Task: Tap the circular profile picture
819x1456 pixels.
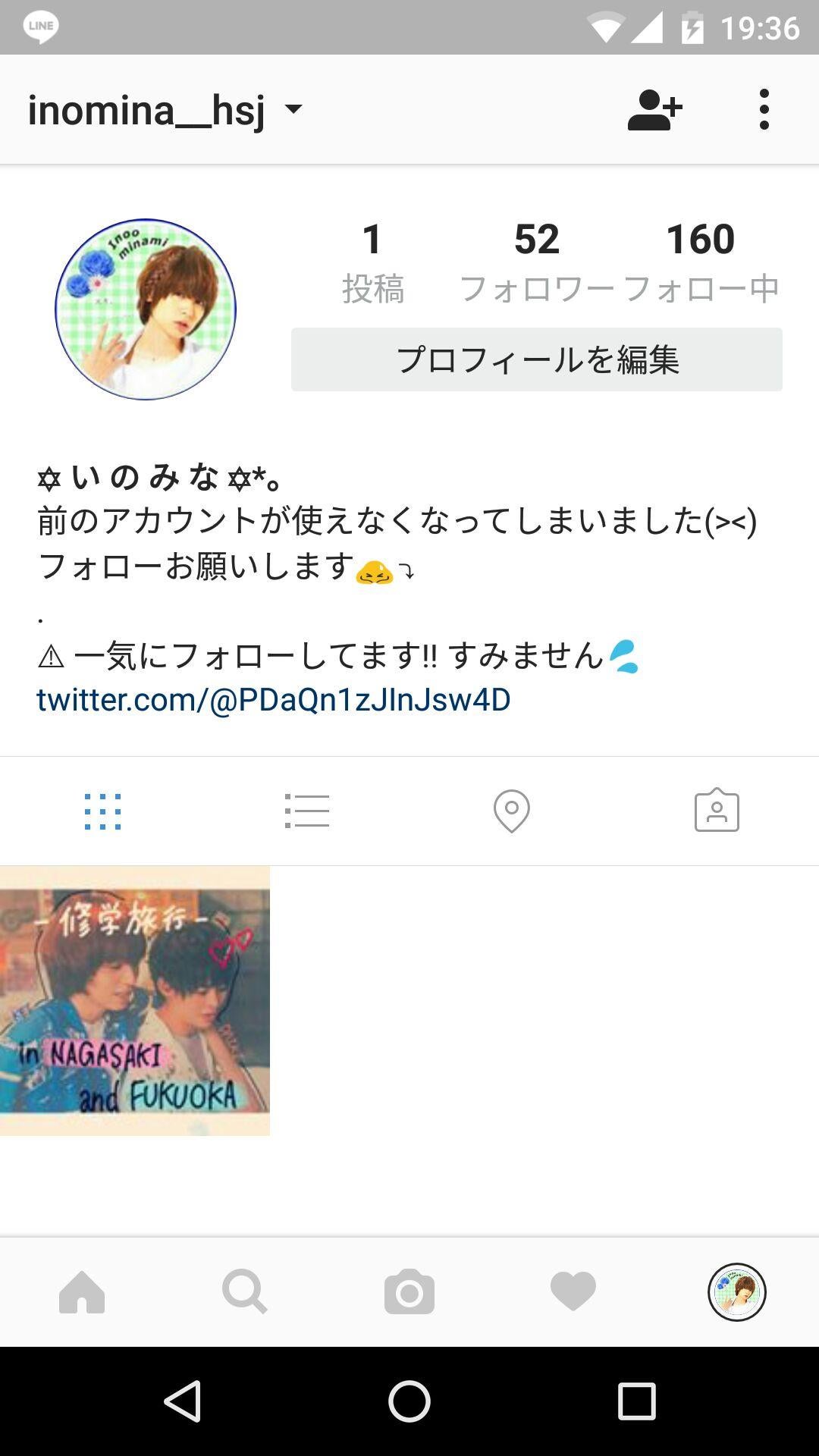Action: pos(146,309)
